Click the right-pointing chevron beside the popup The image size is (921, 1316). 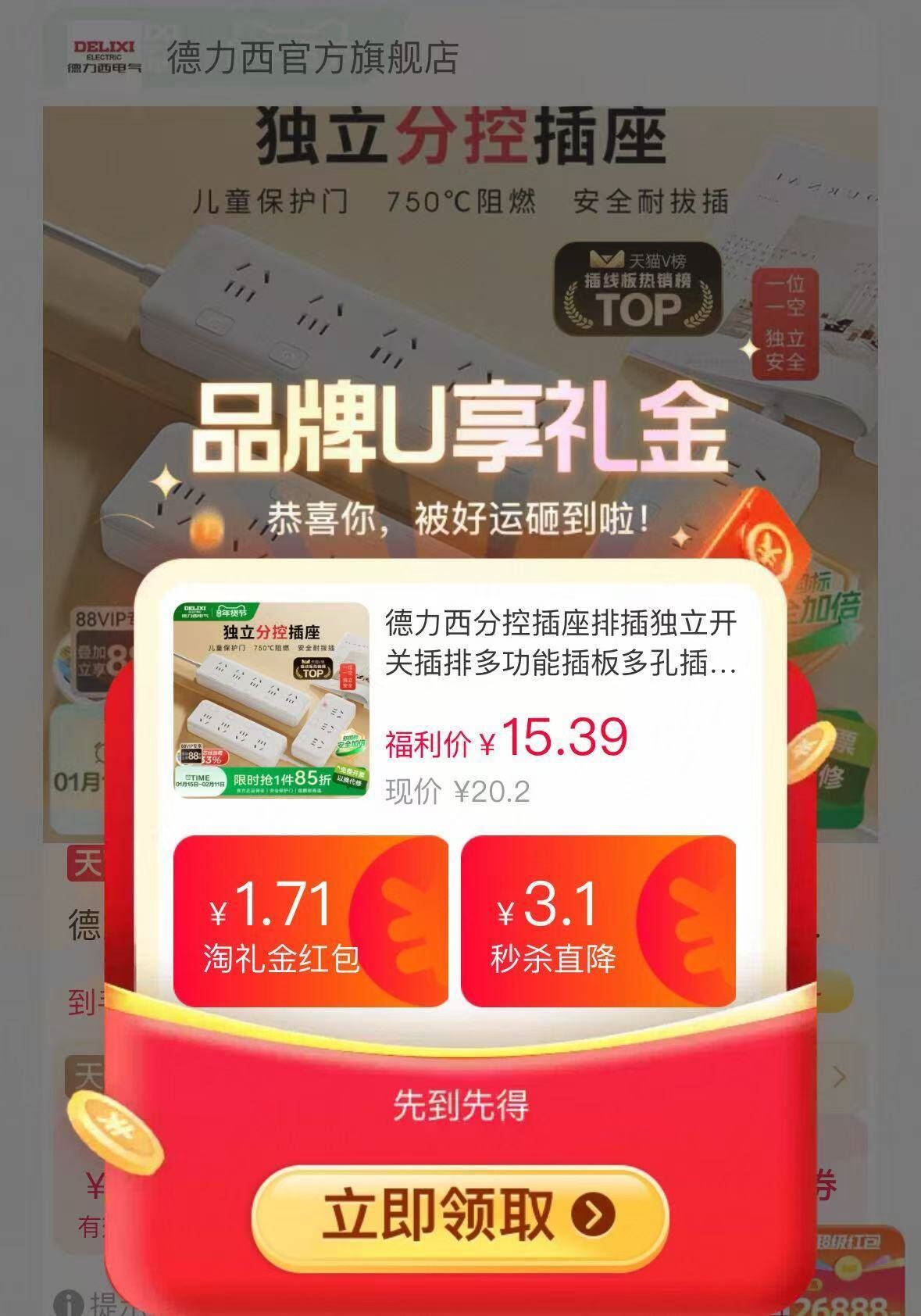point(840,1077)
